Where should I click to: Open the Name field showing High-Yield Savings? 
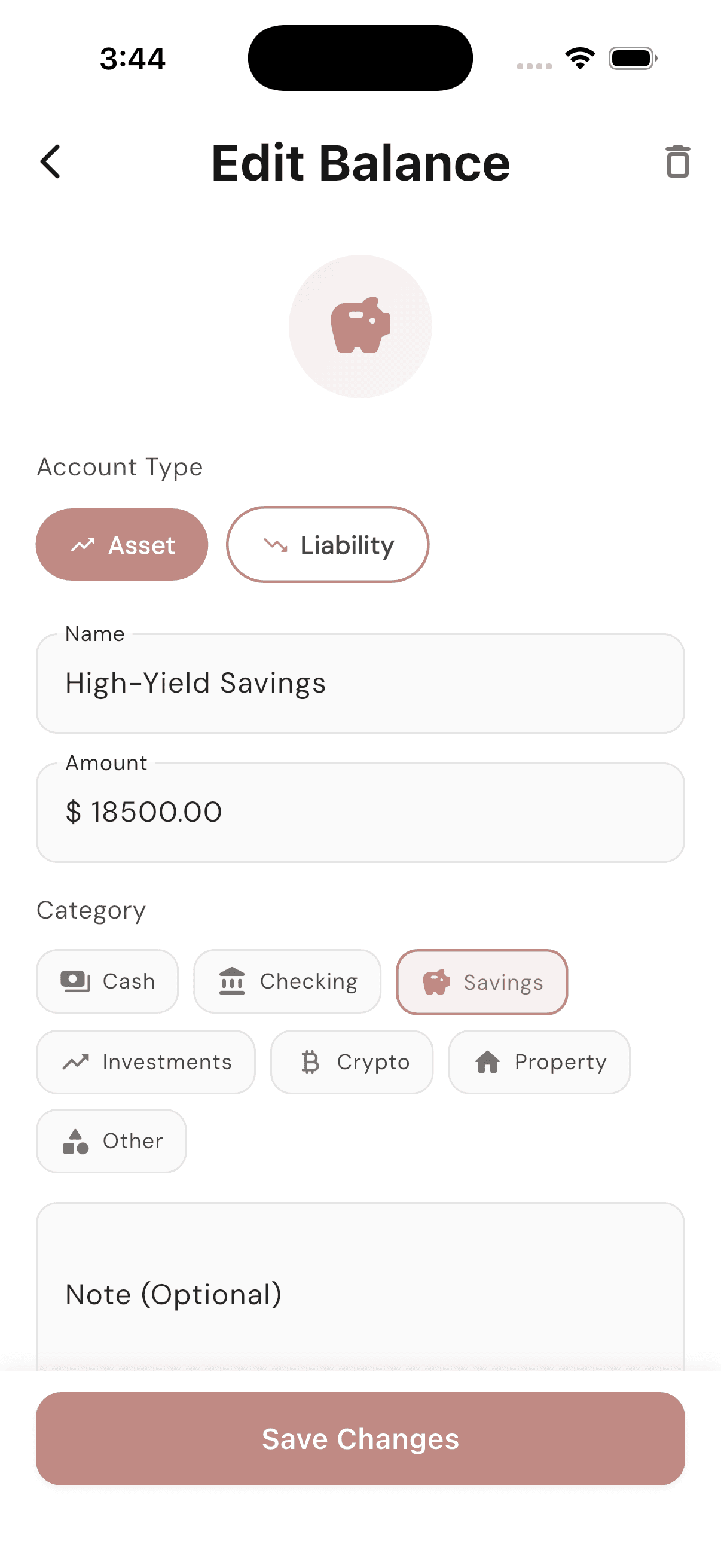tap(360, 683)
